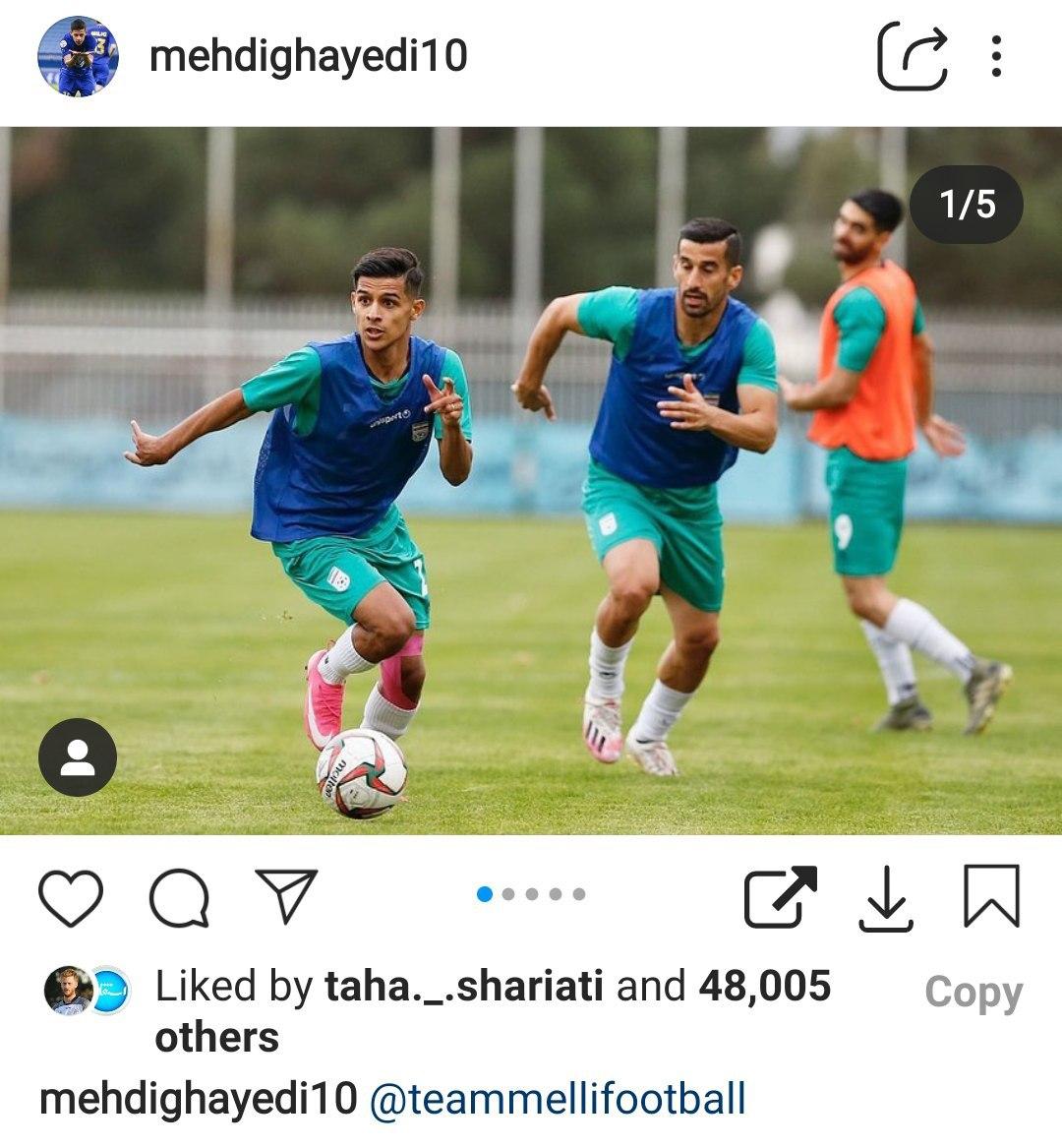Open mehdighayedi10 profile picture

78,56
